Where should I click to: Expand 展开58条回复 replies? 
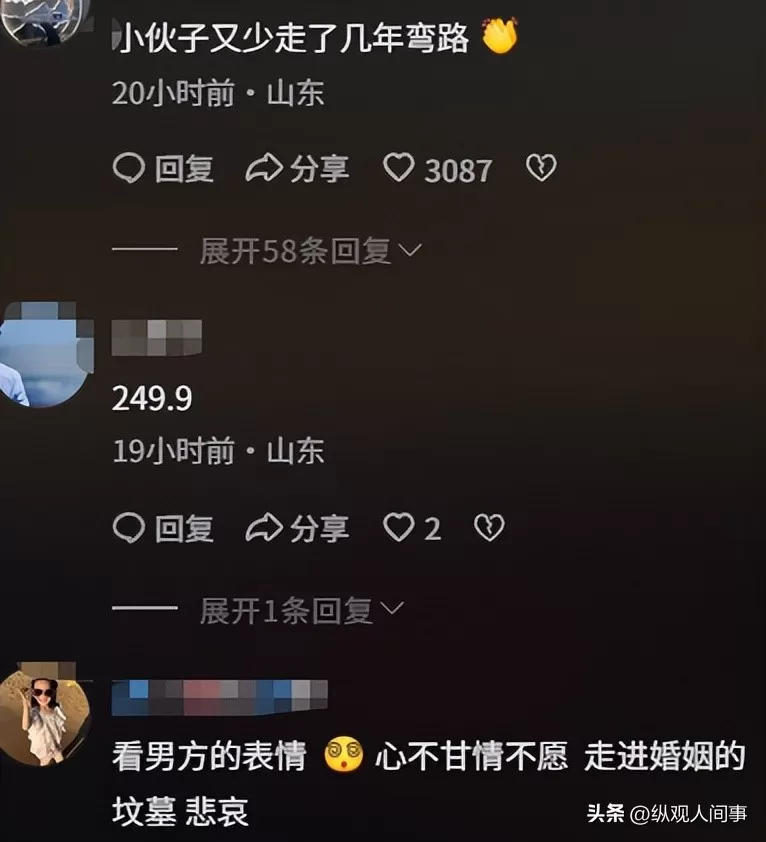tap(310, 251)
